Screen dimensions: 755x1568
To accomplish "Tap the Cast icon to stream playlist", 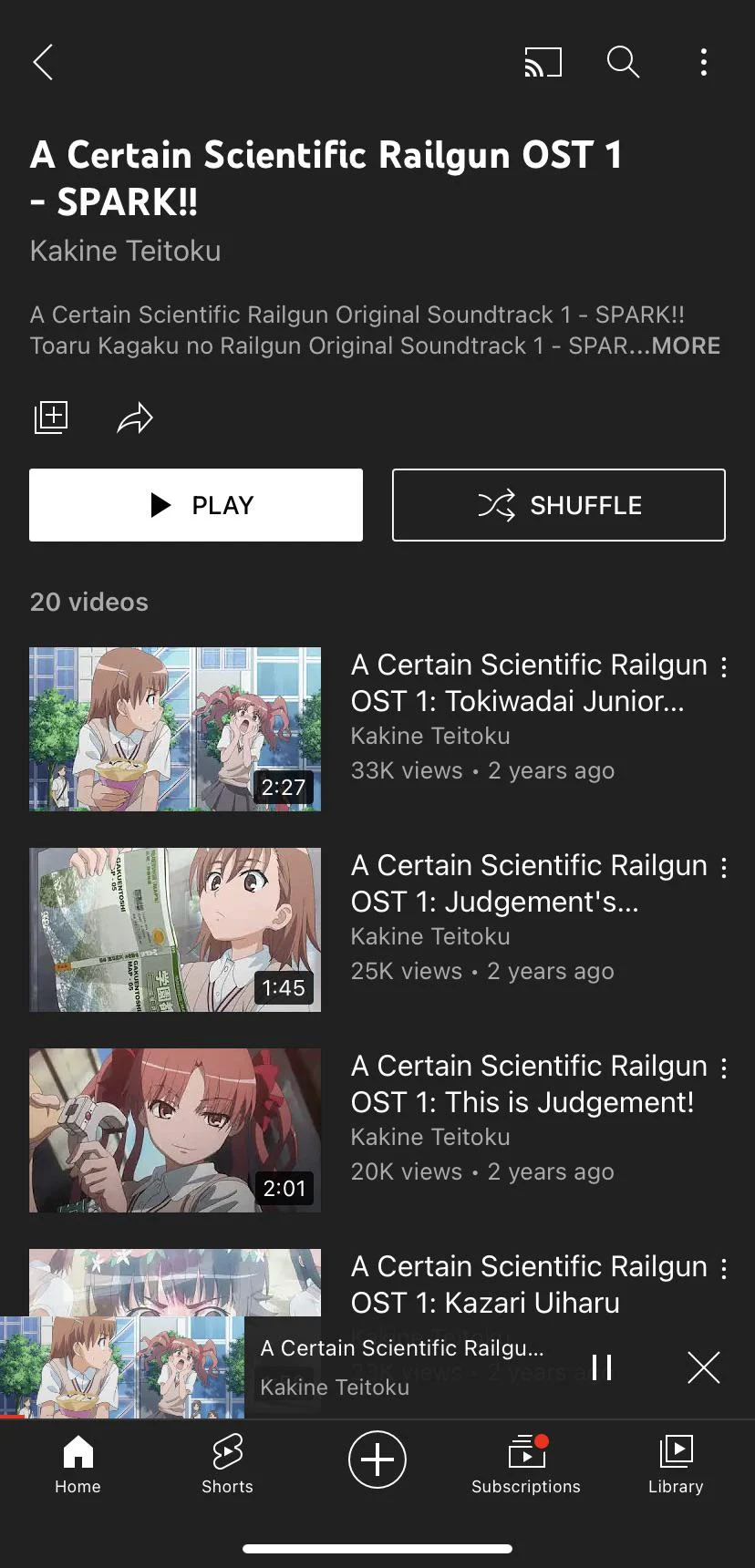I will (x=543, y=62).
